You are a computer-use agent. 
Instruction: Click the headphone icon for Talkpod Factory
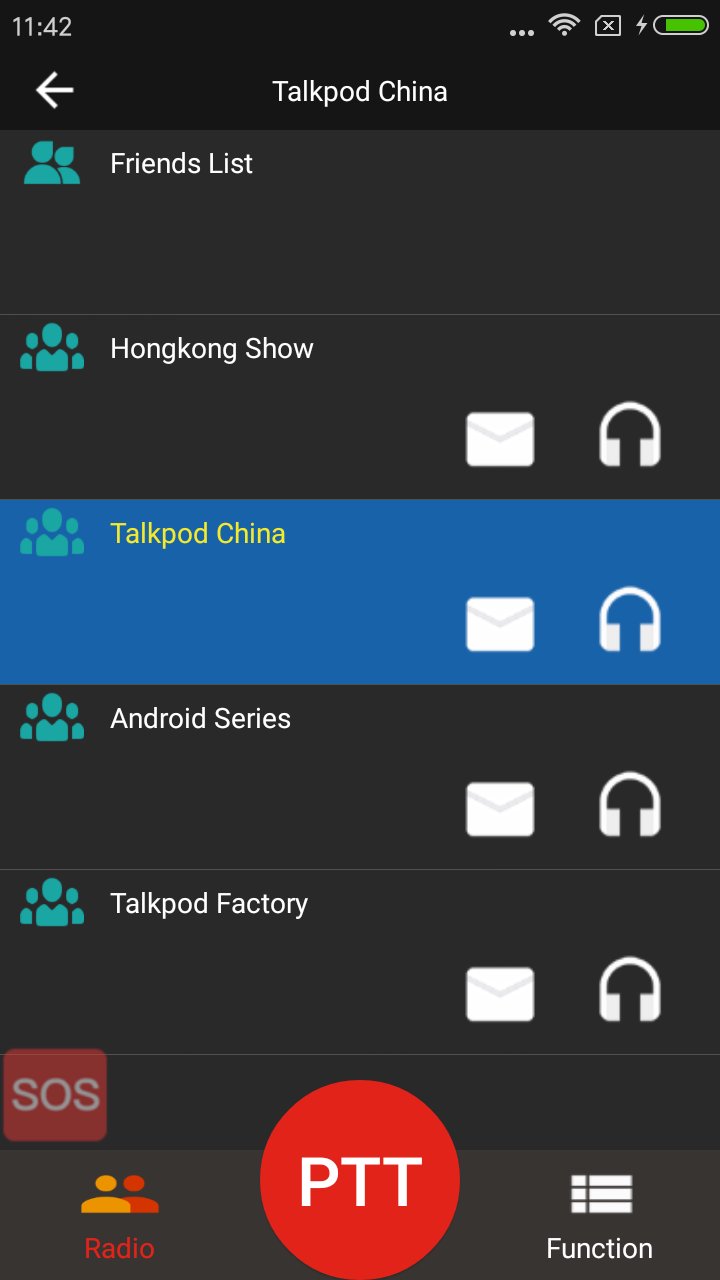point(628,993)
